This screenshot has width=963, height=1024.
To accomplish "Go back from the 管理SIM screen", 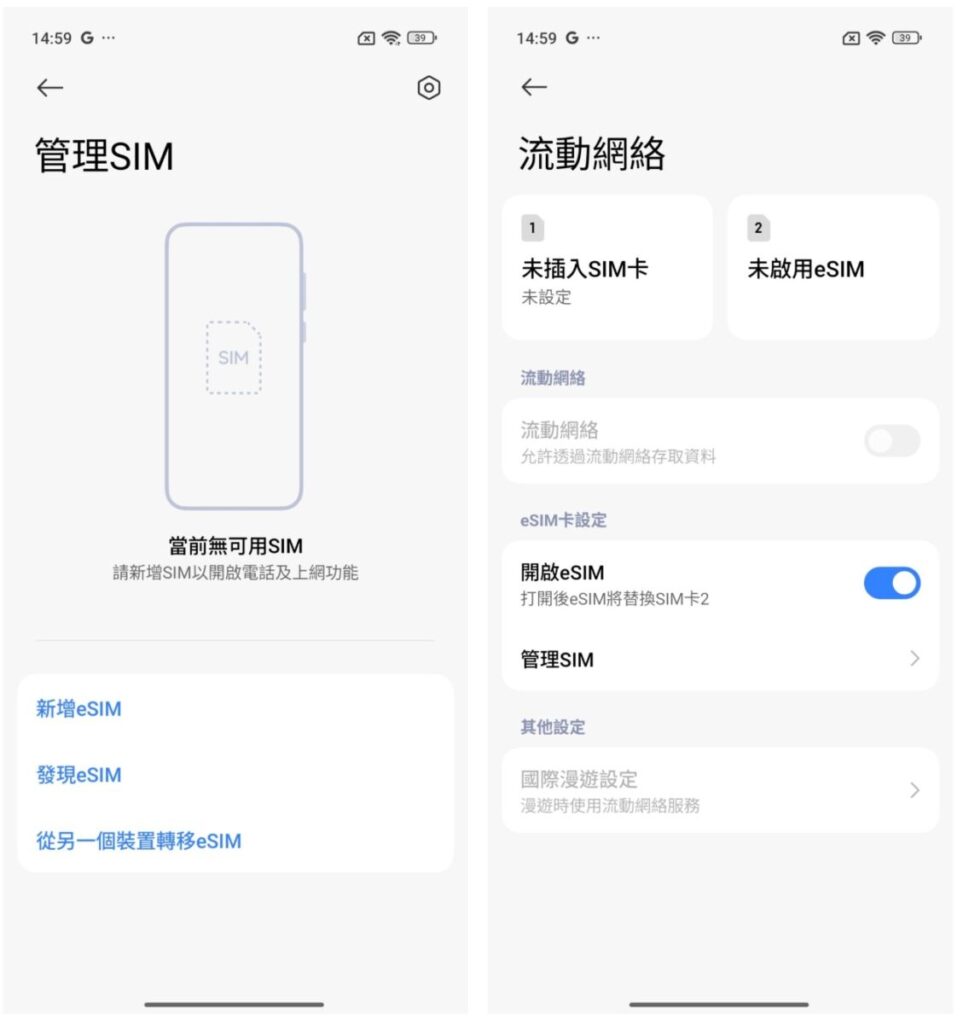I will pyautogui.click(x=49, y=88).
